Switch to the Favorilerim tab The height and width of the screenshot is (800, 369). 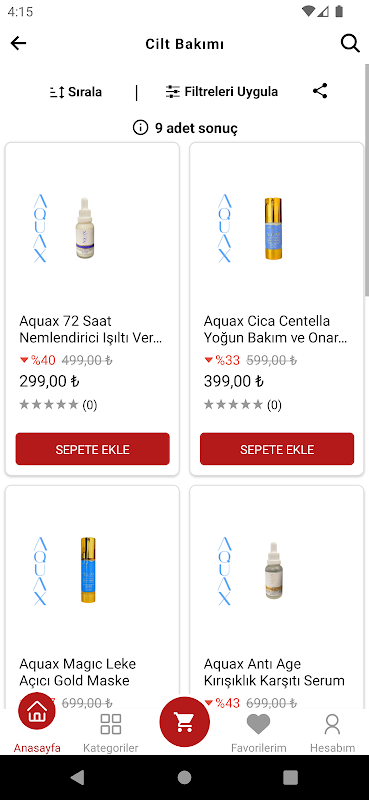pyautogui.click(x=259, y=733)
